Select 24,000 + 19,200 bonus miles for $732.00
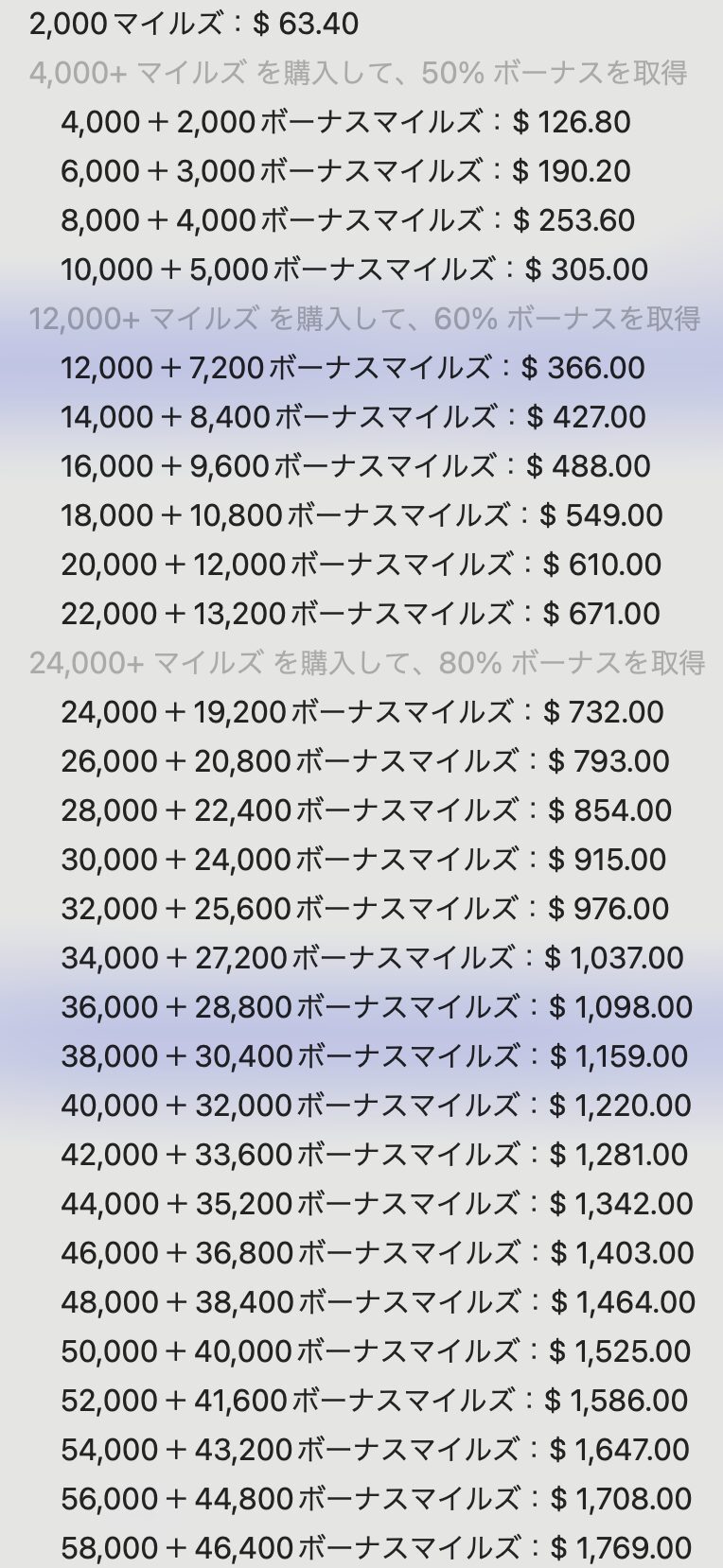This screenshot has height=1568, width=723. [x=362, y=712]
